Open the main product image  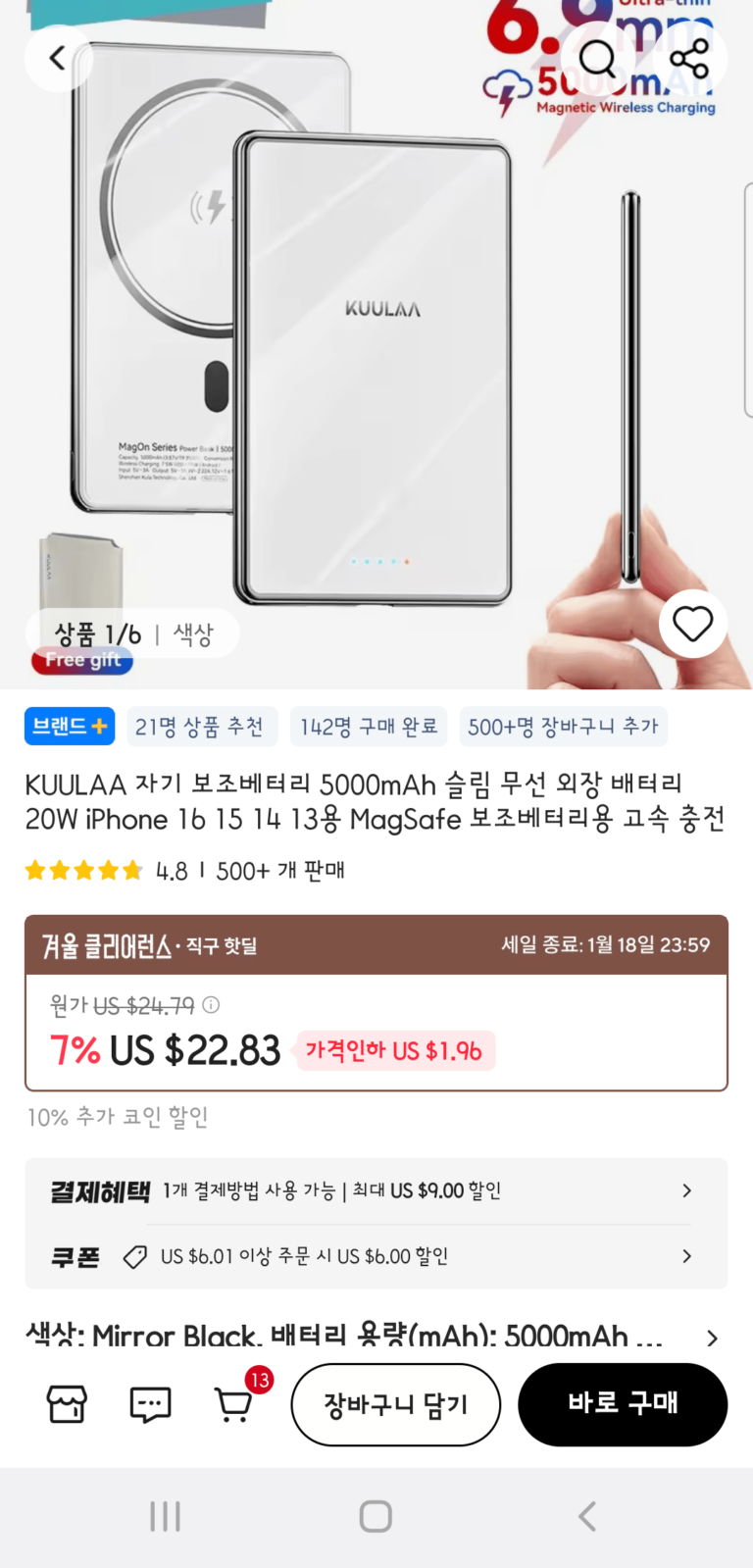pyautogui.click(x=376, y=343)
